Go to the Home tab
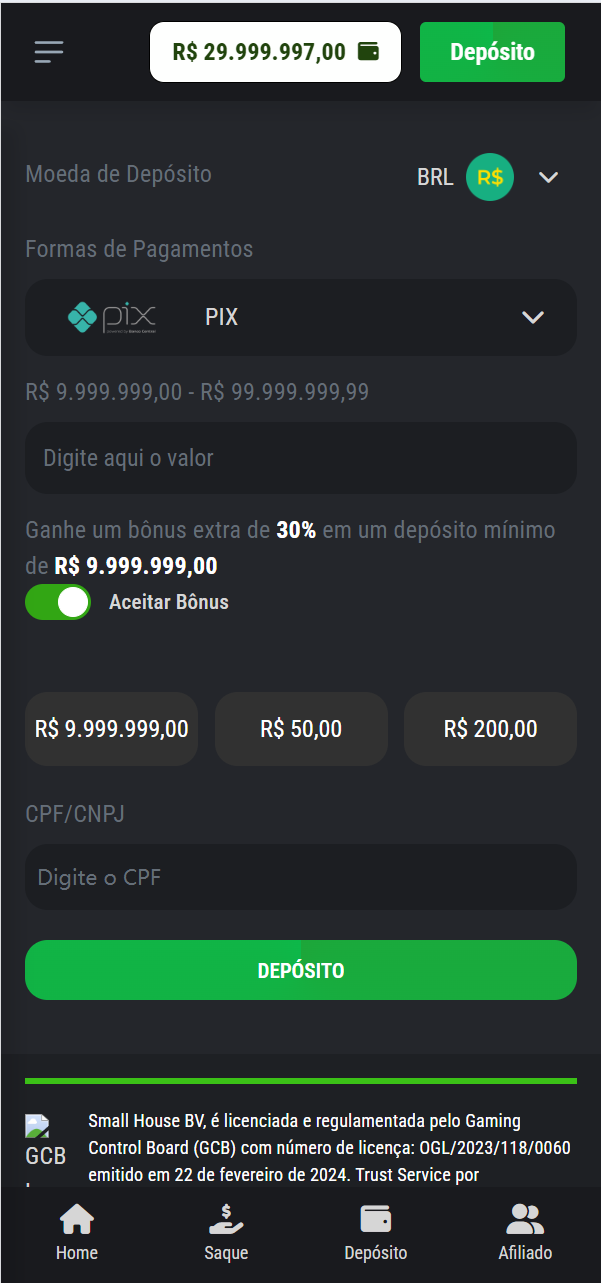This screenshot has width=601, height=1283. (x=77, y=1232)
